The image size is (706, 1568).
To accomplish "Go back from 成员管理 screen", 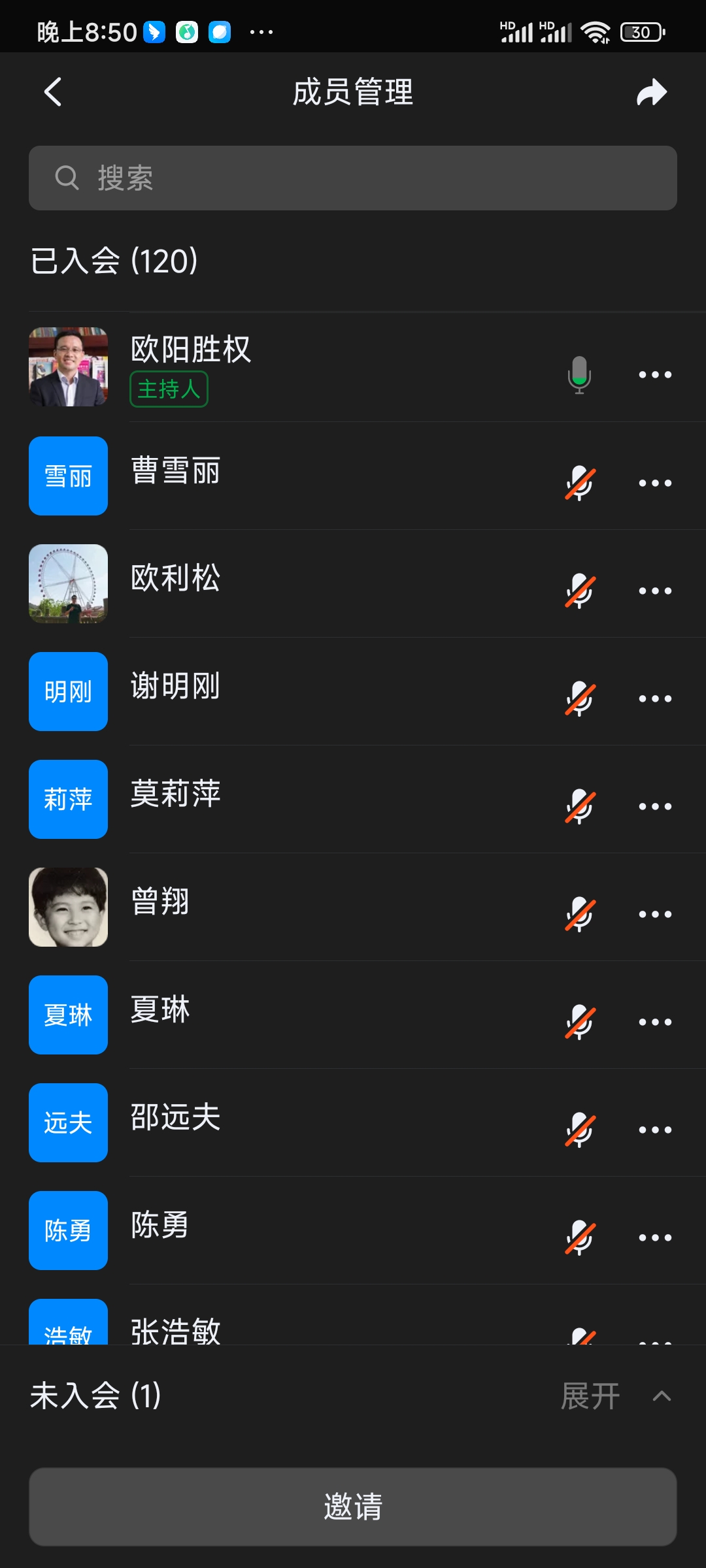I will tap(53, 92).
